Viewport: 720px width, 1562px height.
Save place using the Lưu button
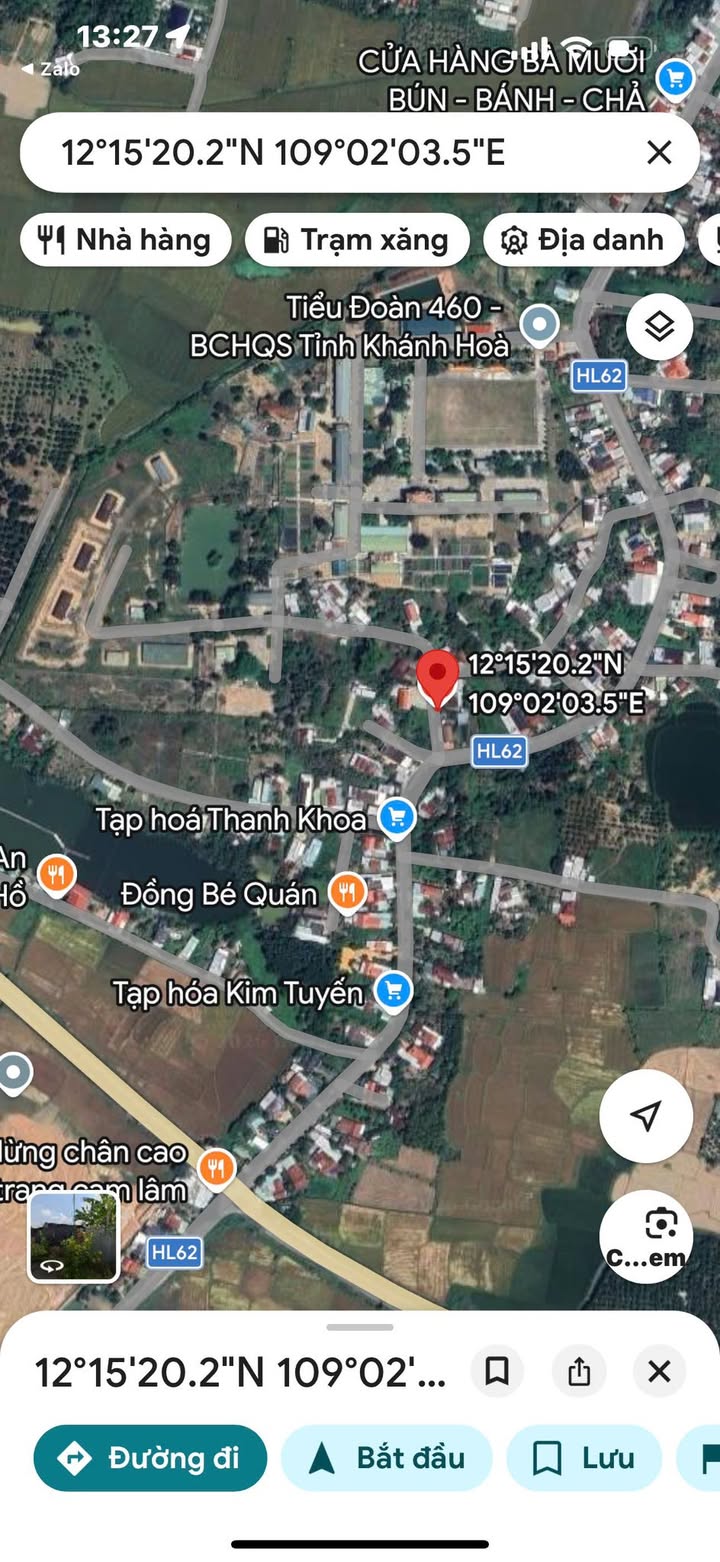(584, 1458)
